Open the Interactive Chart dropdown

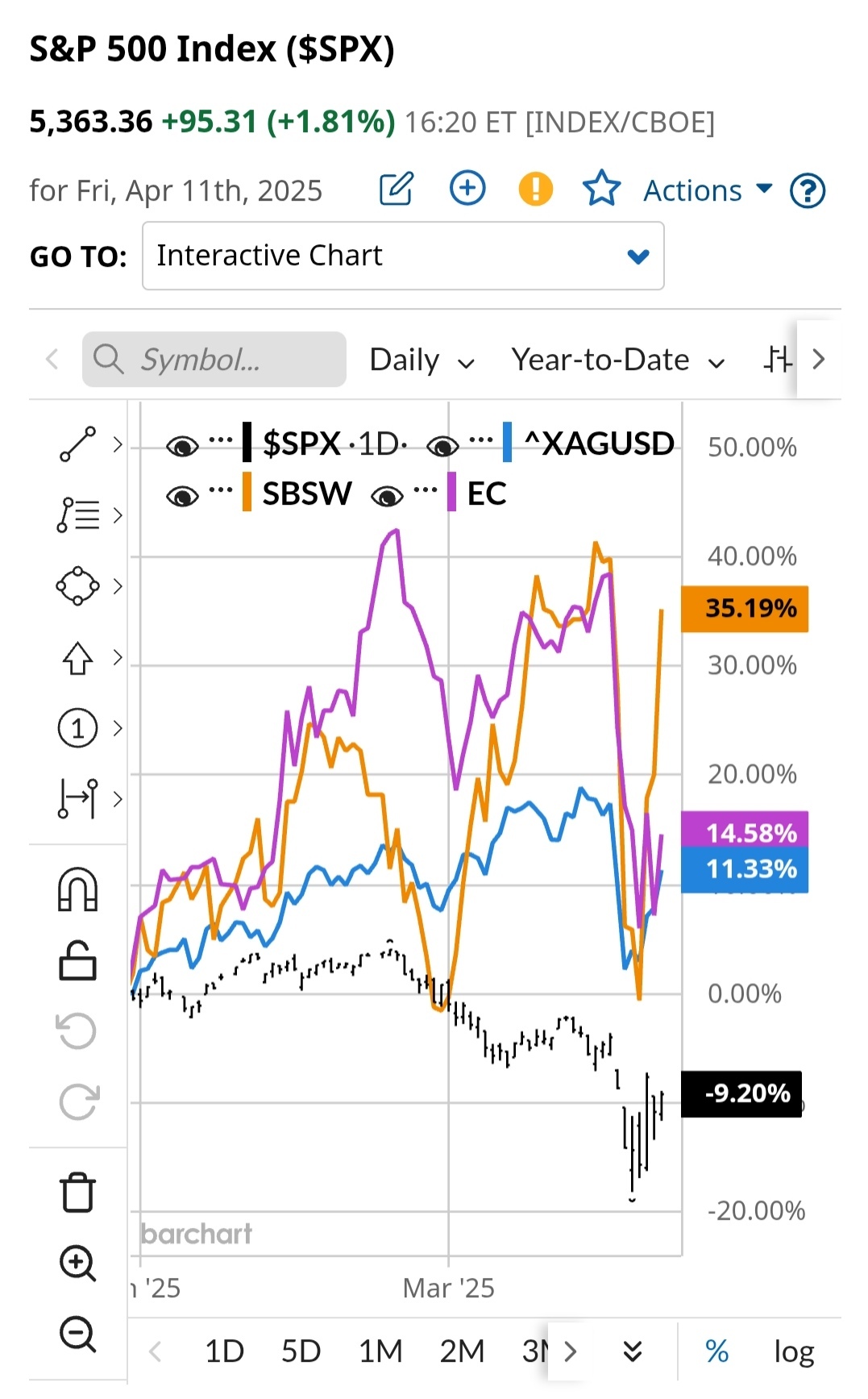pos(403,256)
